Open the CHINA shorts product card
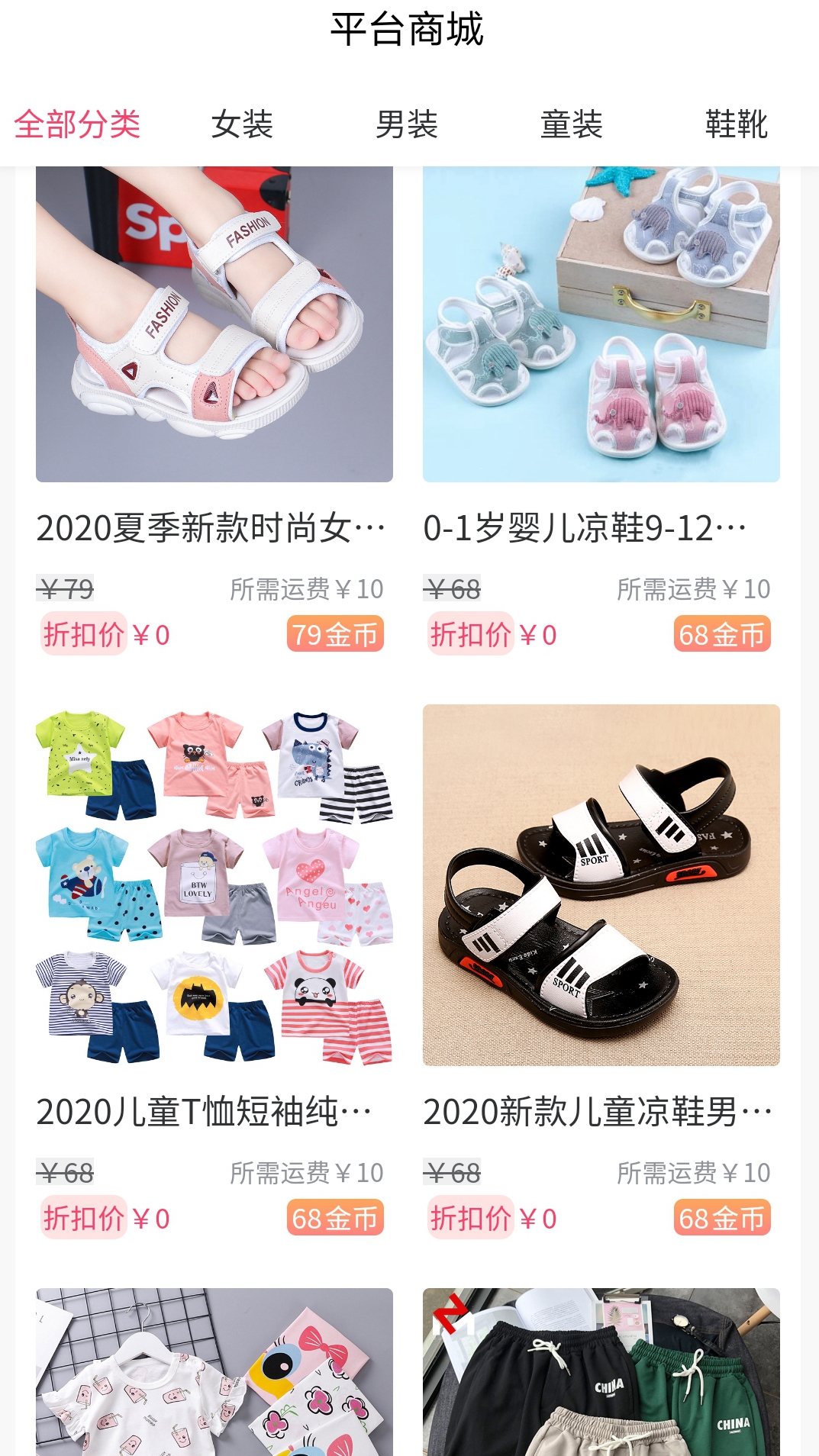Screen dimensions: 819x1456 (x=601, y=1374)
